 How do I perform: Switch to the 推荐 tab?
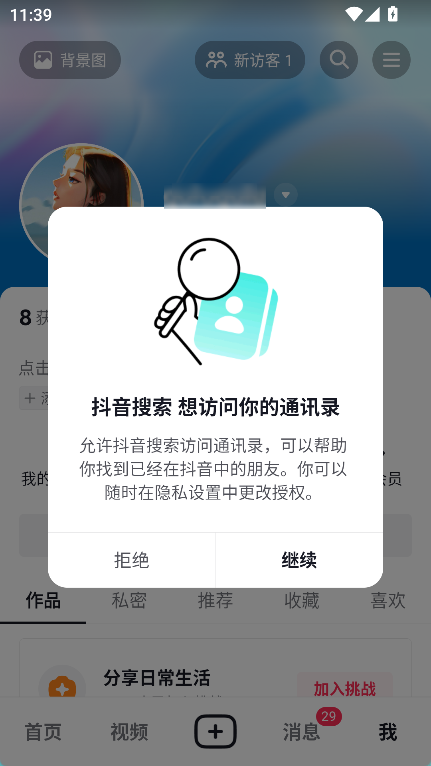click(216, 600)
